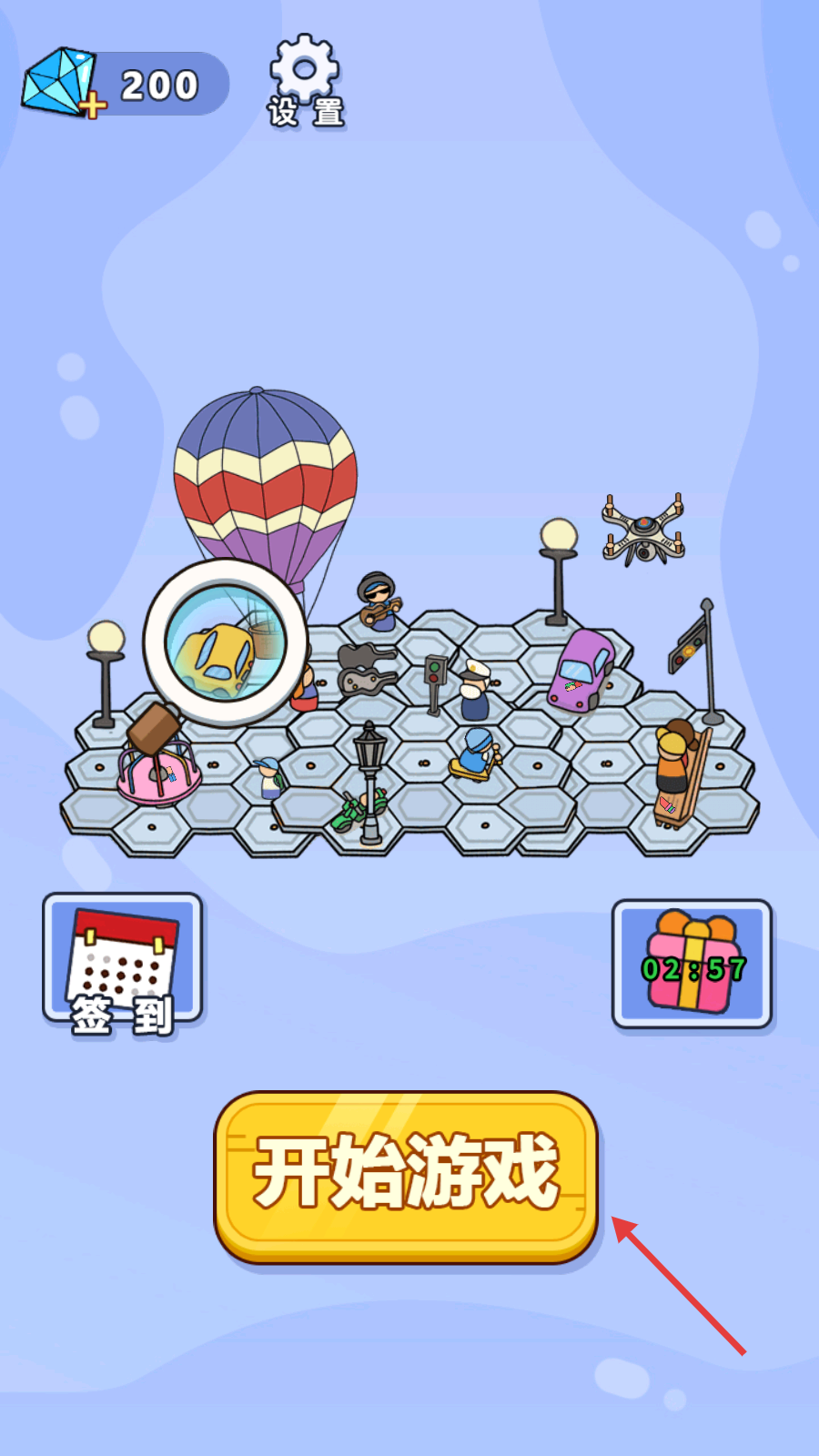Viewport: 819px width, 1456px height.
Task: Tap the 开始游戏 start game button
Action: pyautogui.click(x=406, y=1176)
